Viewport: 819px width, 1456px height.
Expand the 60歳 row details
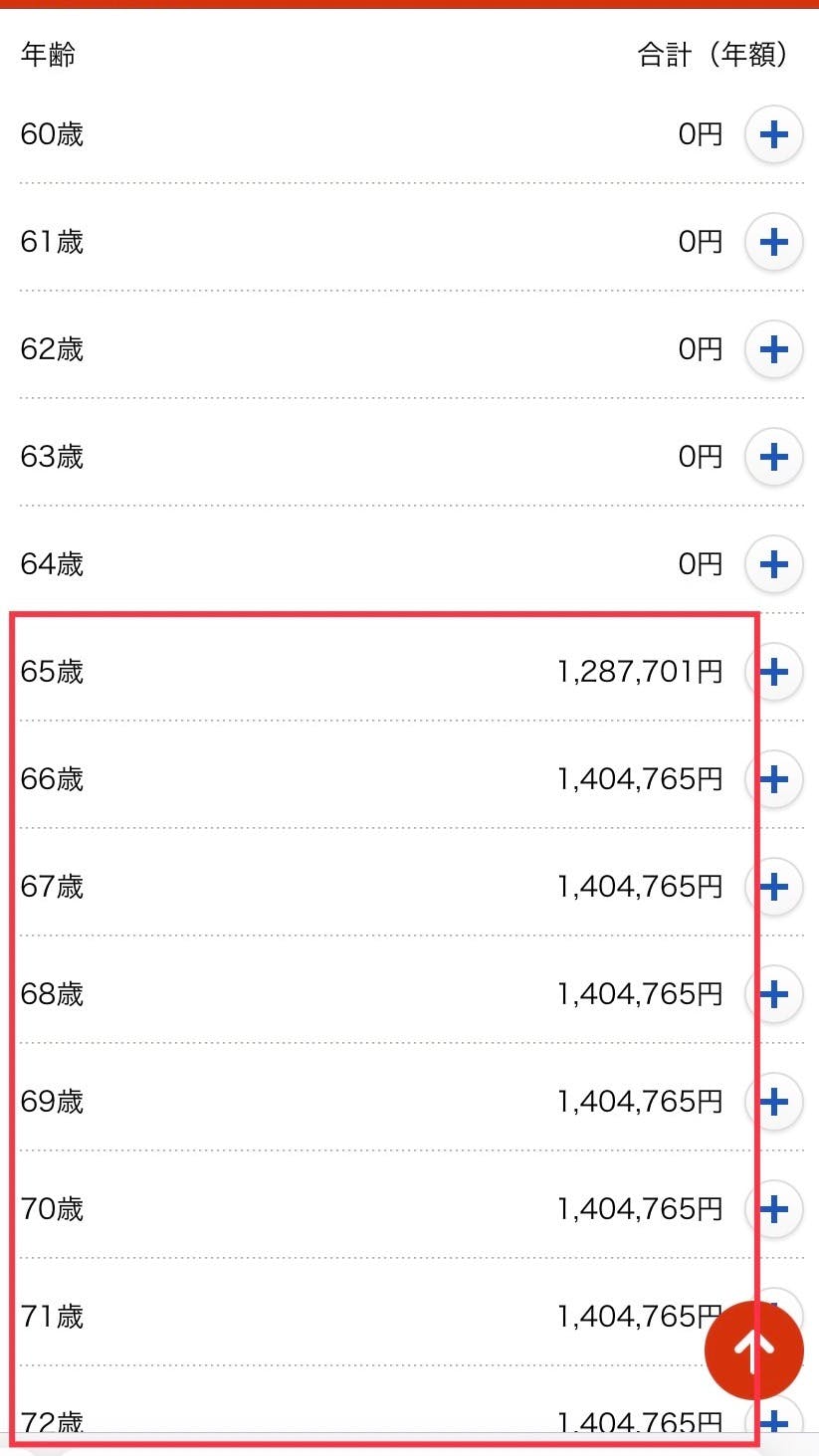point(774,134)
